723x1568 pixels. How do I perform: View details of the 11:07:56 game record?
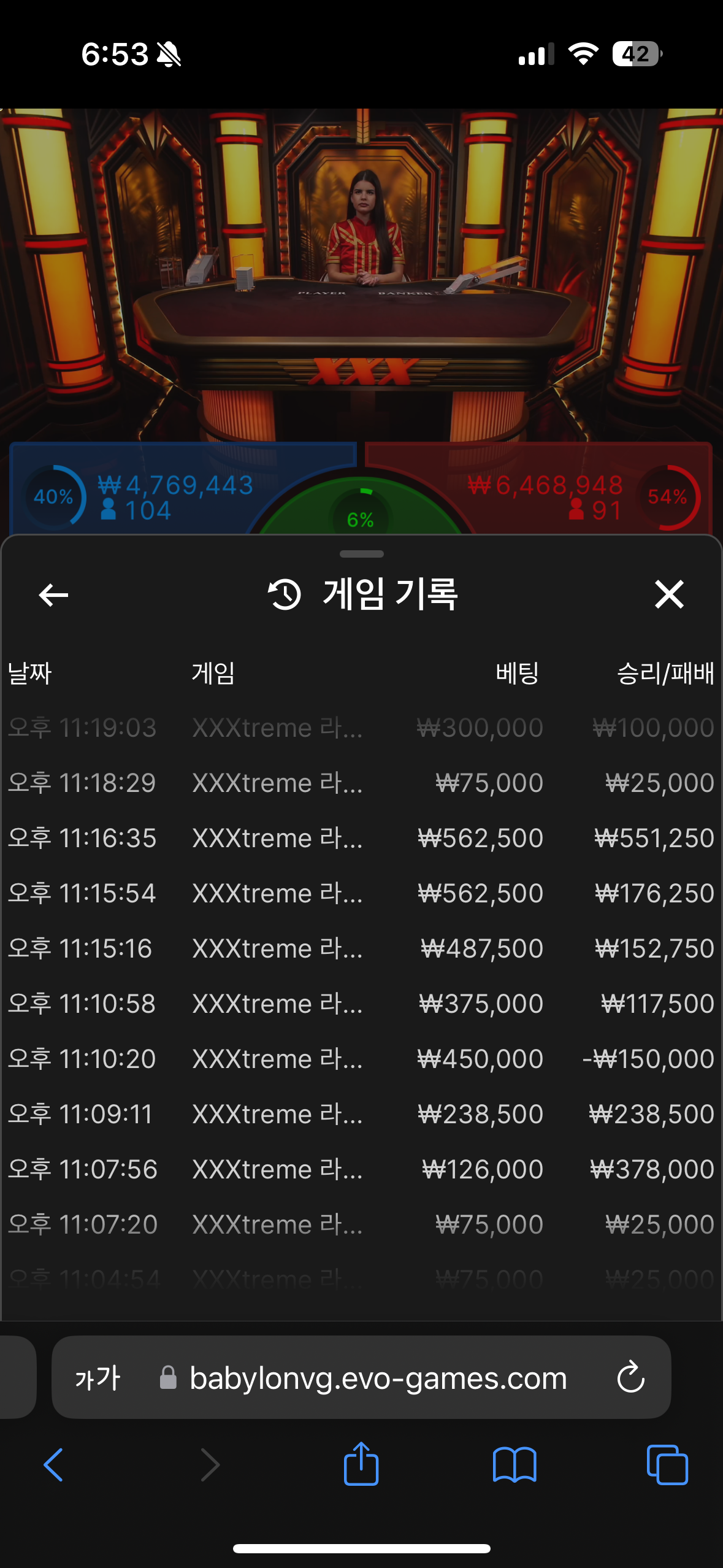[361, 1169]
